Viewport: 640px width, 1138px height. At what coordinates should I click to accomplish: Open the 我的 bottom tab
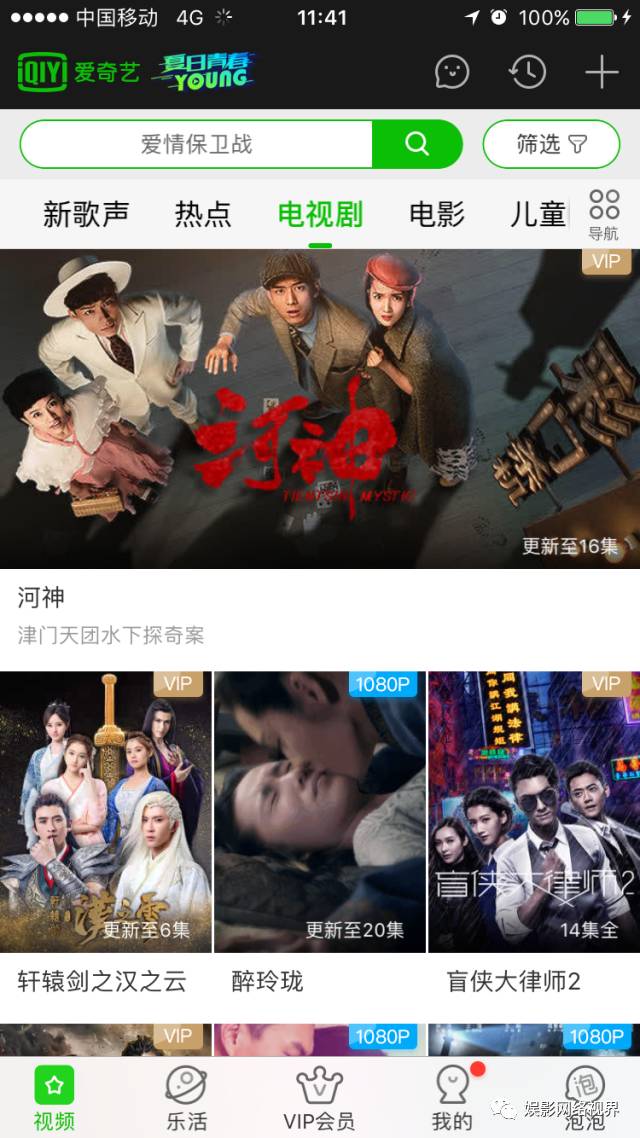(452, 1097)
